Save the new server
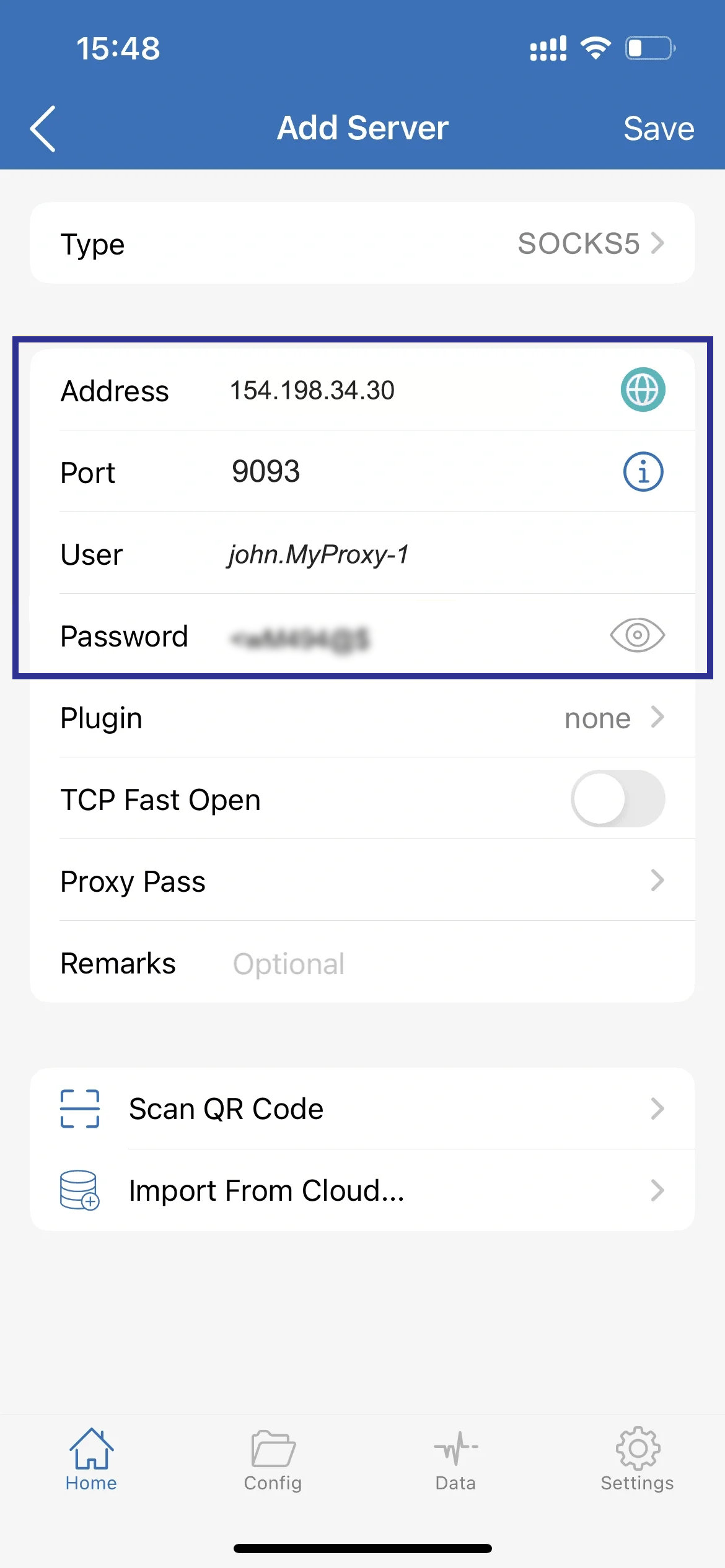 [x=658, y=129]
